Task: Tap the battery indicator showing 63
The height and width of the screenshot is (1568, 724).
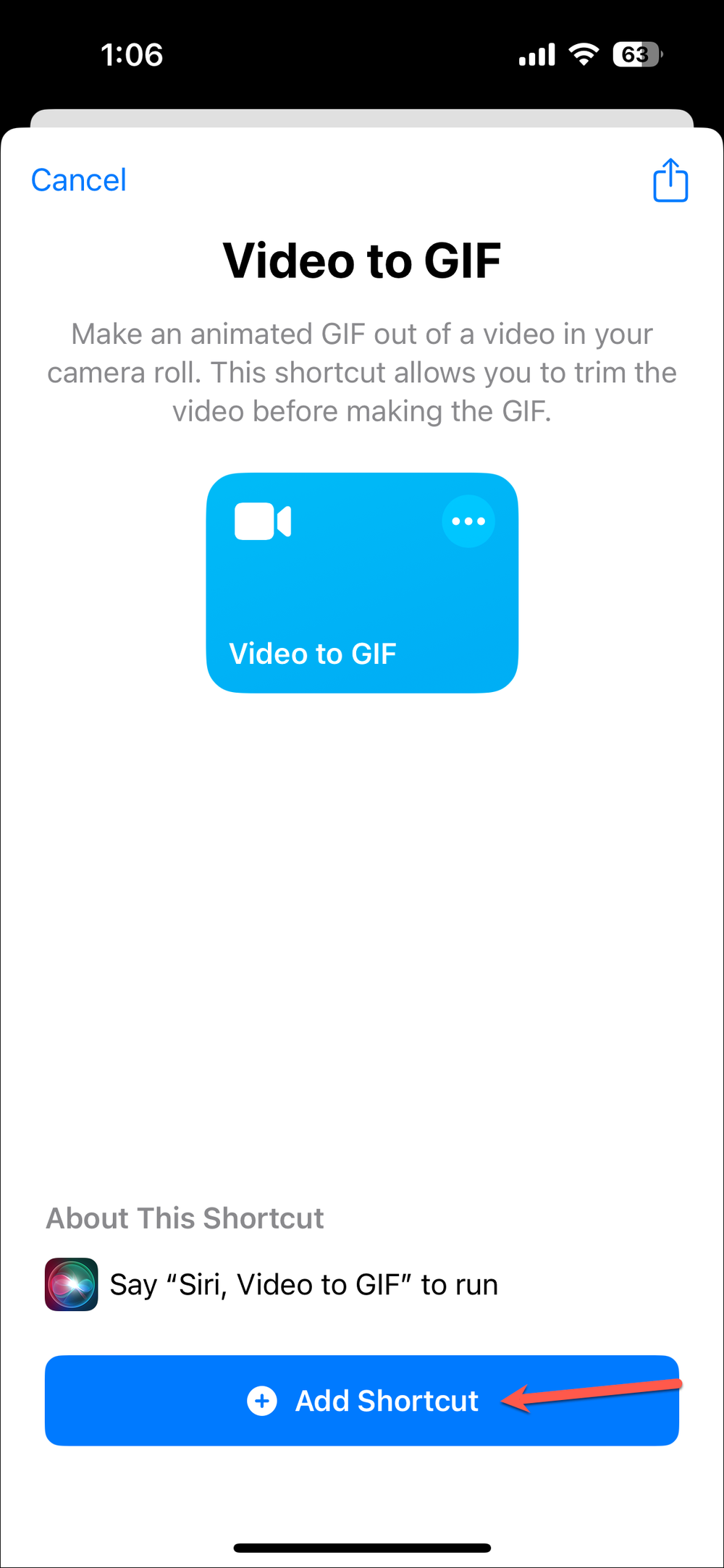Action: (639, 55)
